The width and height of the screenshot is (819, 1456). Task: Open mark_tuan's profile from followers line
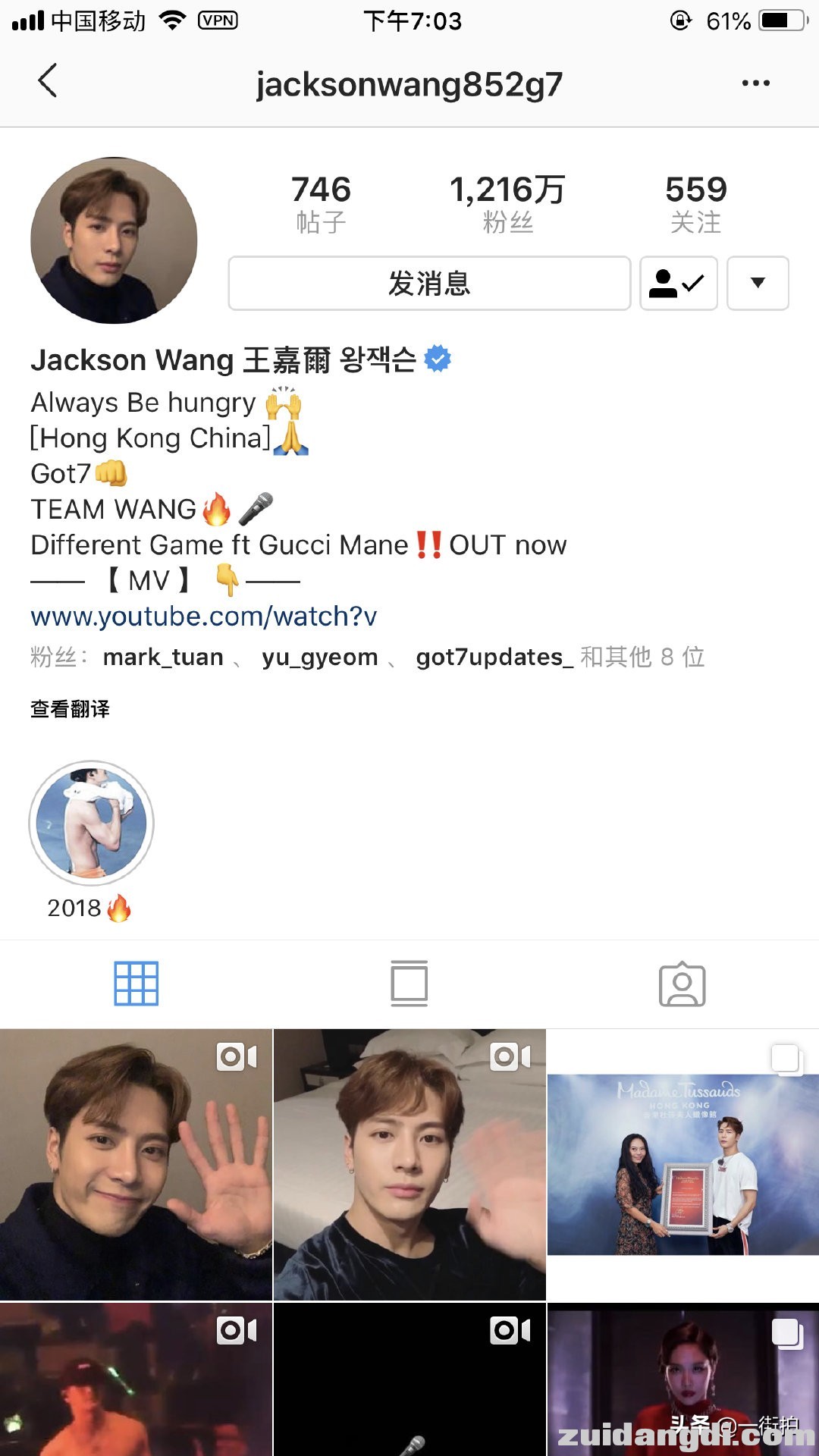coord(163,657)
